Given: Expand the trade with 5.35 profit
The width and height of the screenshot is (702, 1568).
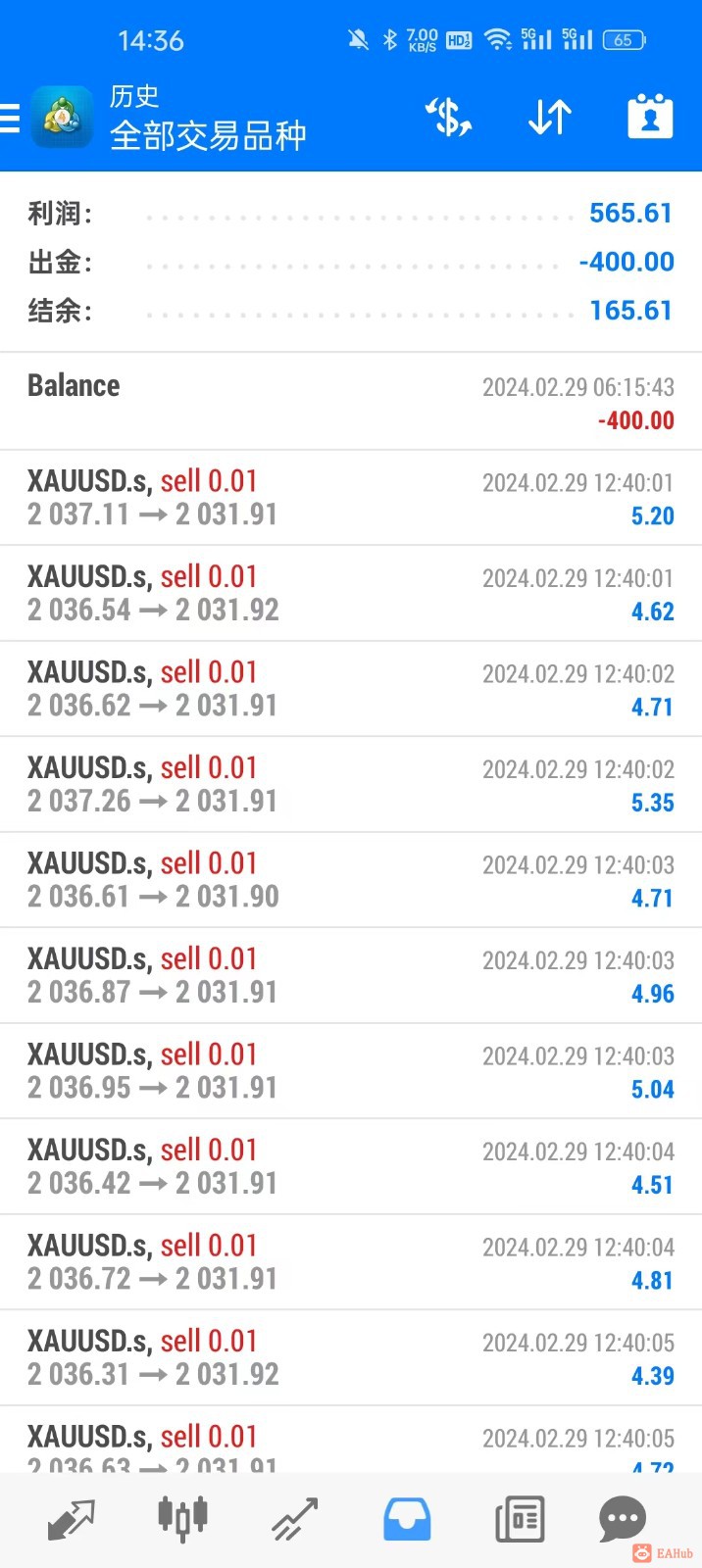Looking at the screenshot, I should [x=351, y=784].
